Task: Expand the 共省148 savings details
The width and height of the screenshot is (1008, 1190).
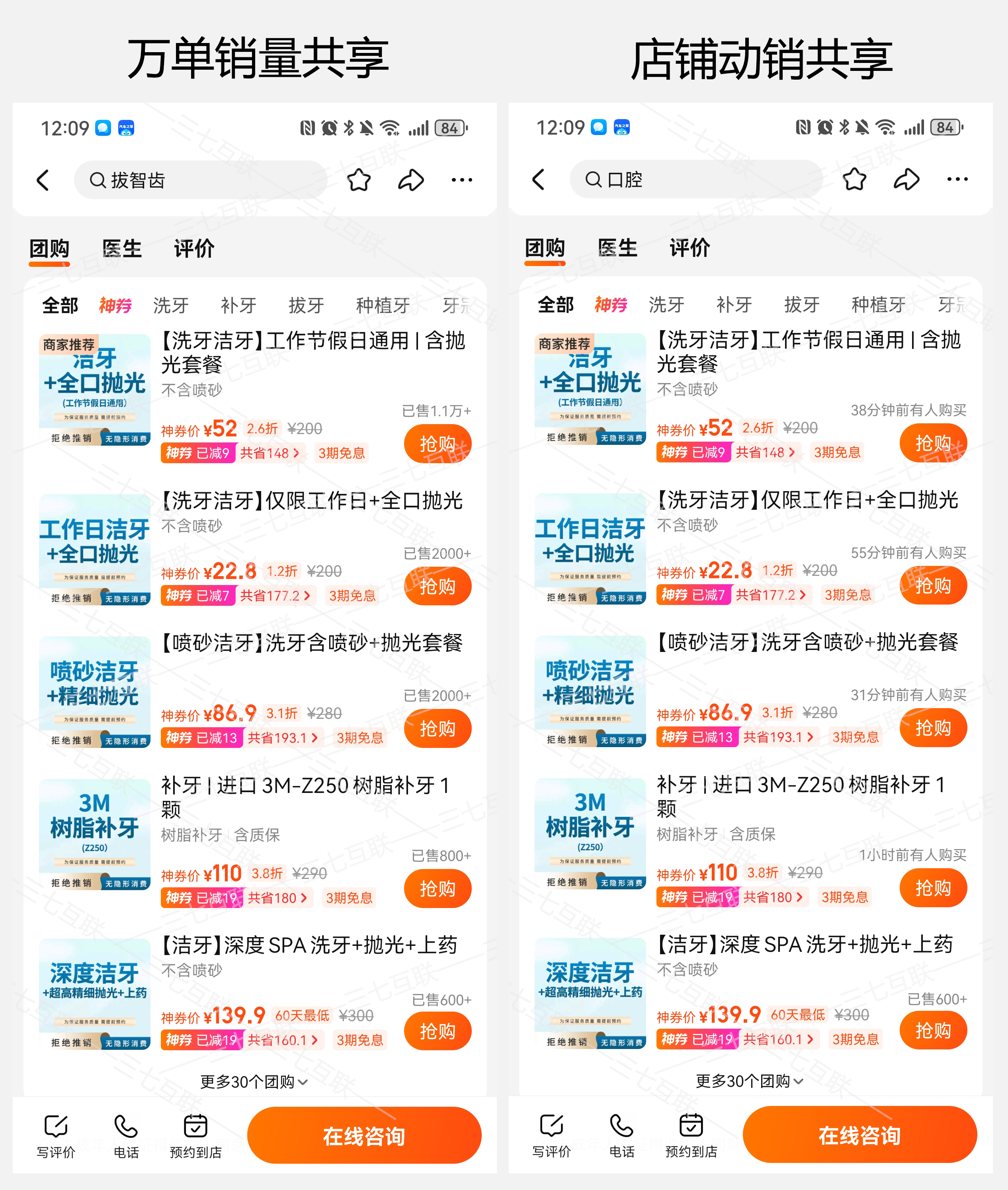Action: click(x=269, y=453)
